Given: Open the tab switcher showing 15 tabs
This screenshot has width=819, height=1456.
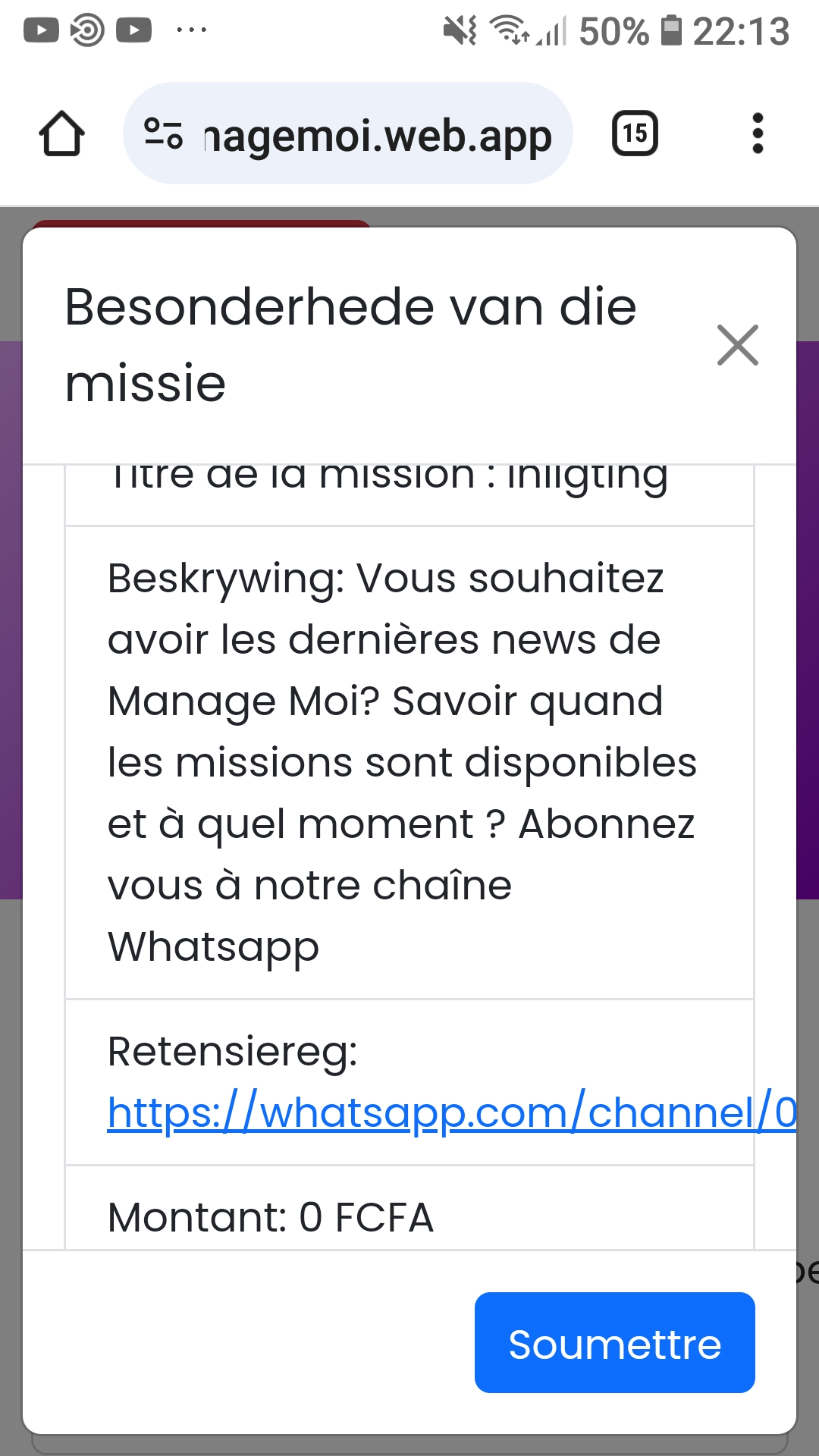Looking at the screenshot, I should click(x=635, y=133).
